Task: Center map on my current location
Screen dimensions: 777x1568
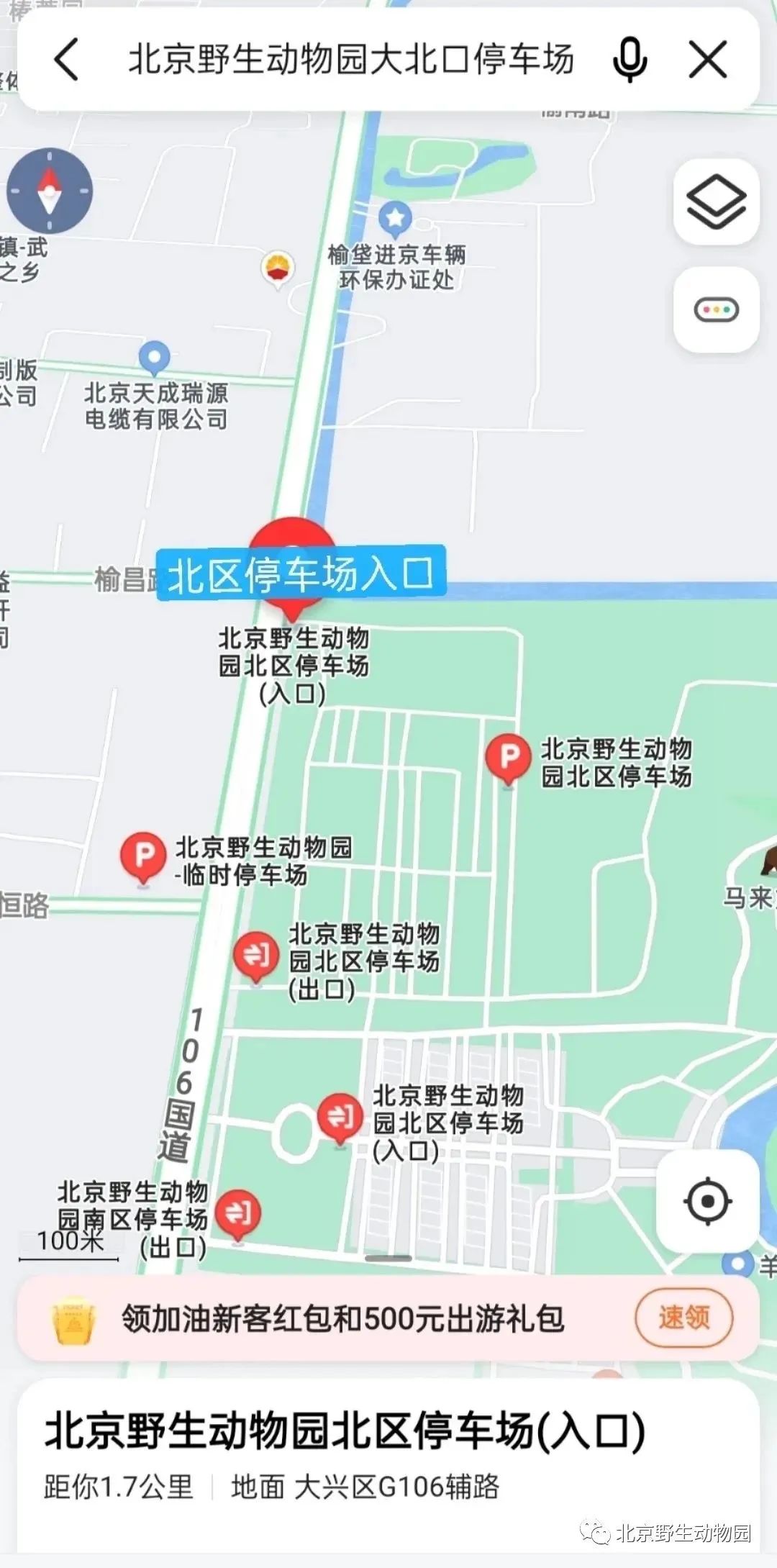Action: (x=708, y=1201)
